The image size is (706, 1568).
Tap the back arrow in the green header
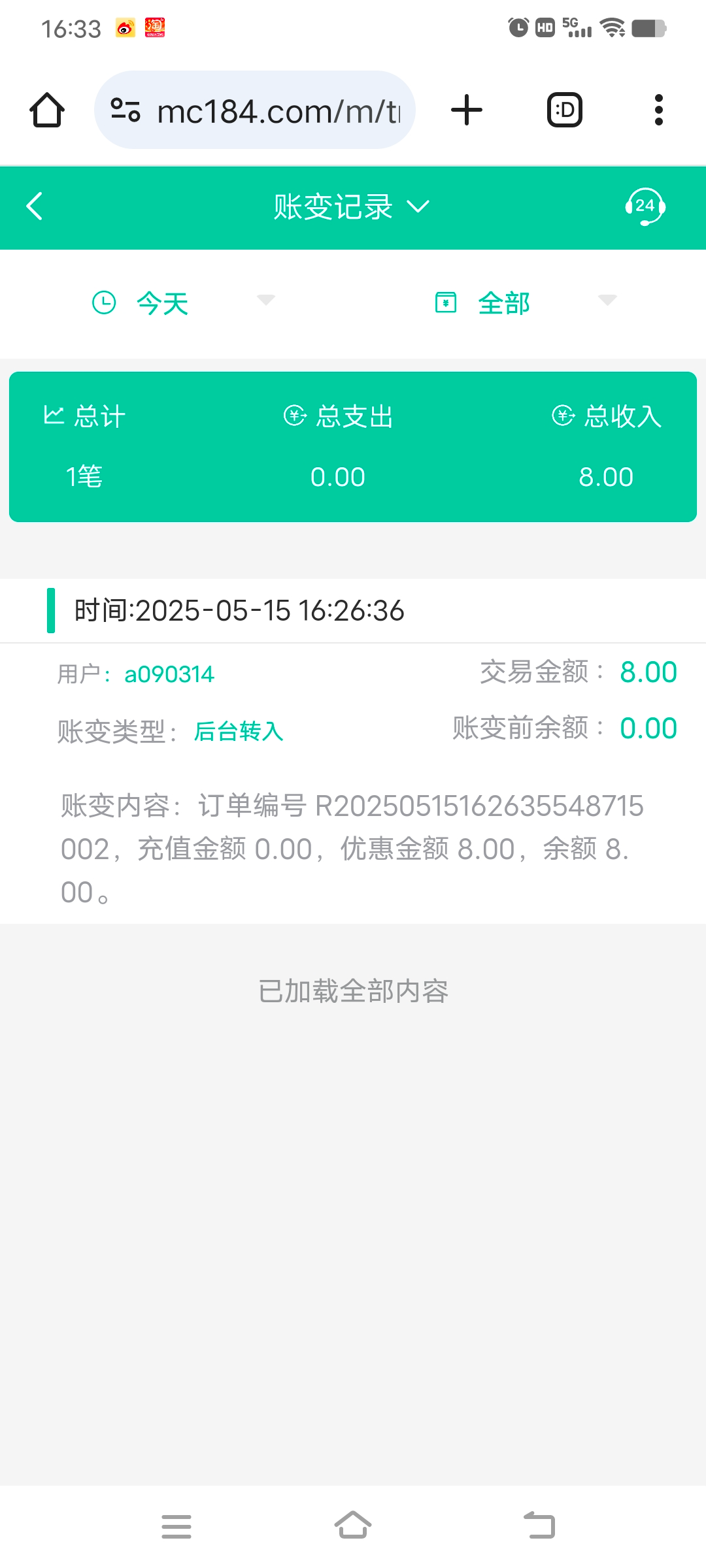pos(34,206)
